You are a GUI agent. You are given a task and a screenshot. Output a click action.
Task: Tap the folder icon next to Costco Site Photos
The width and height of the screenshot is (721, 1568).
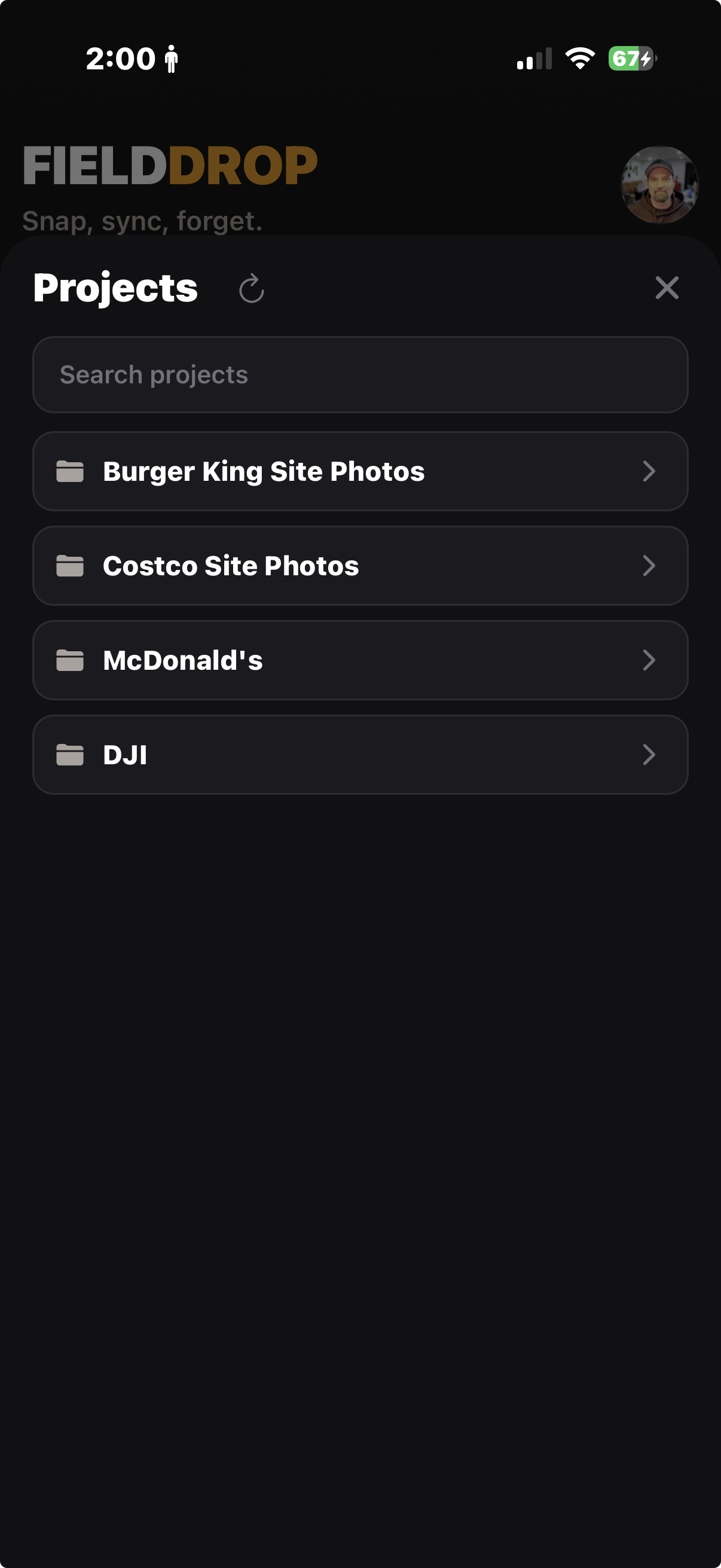pyautogui.click(x=70, y=566)
